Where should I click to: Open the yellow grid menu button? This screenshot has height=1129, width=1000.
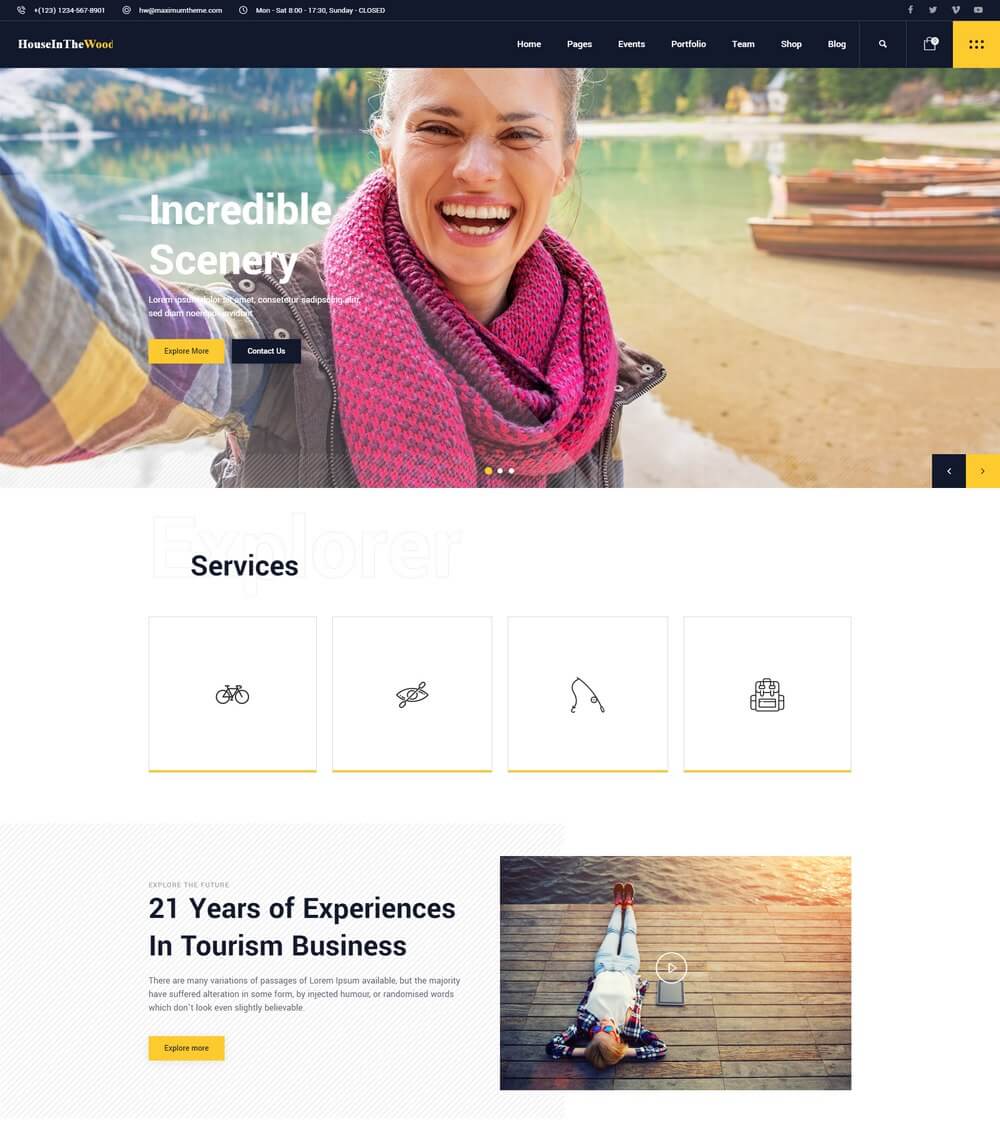976,44
